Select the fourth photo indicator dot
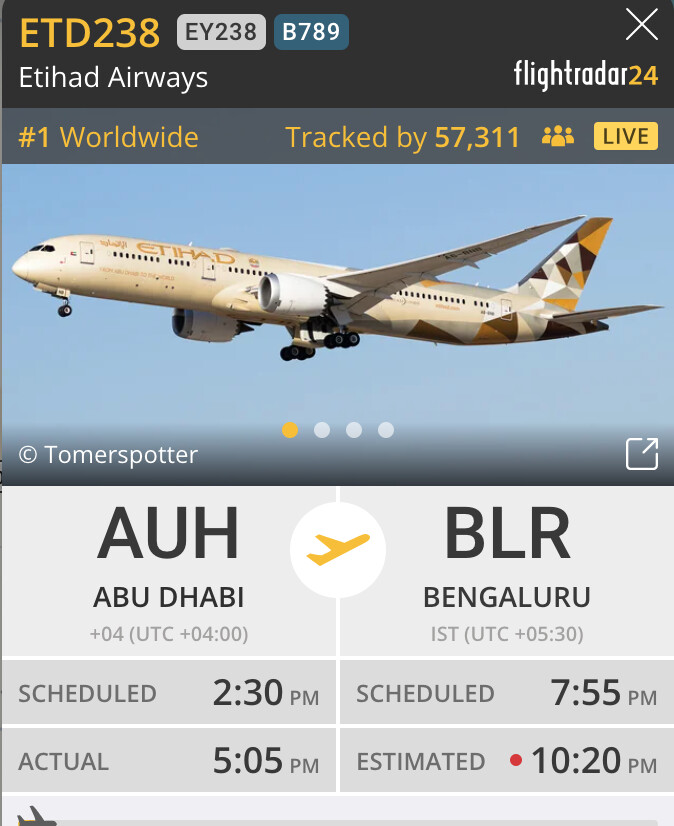674x826 pixels. point(386,430)
